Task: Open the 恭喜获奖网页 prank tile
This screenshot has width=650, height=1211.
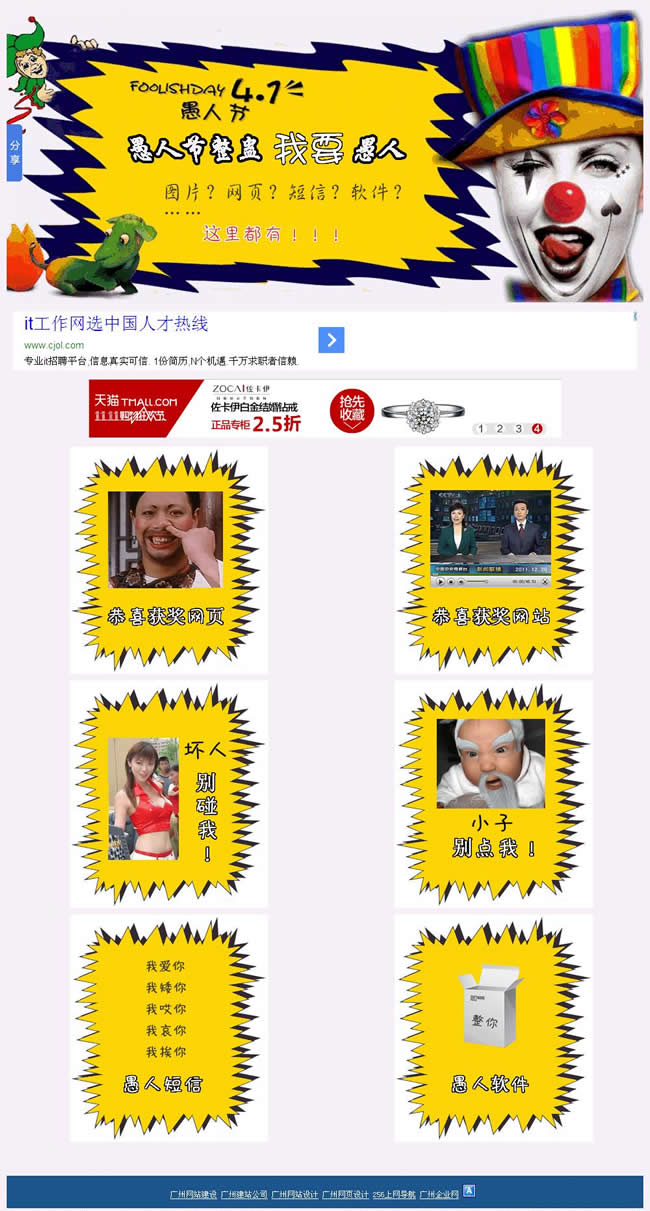Action: click(x=167, y=559)
